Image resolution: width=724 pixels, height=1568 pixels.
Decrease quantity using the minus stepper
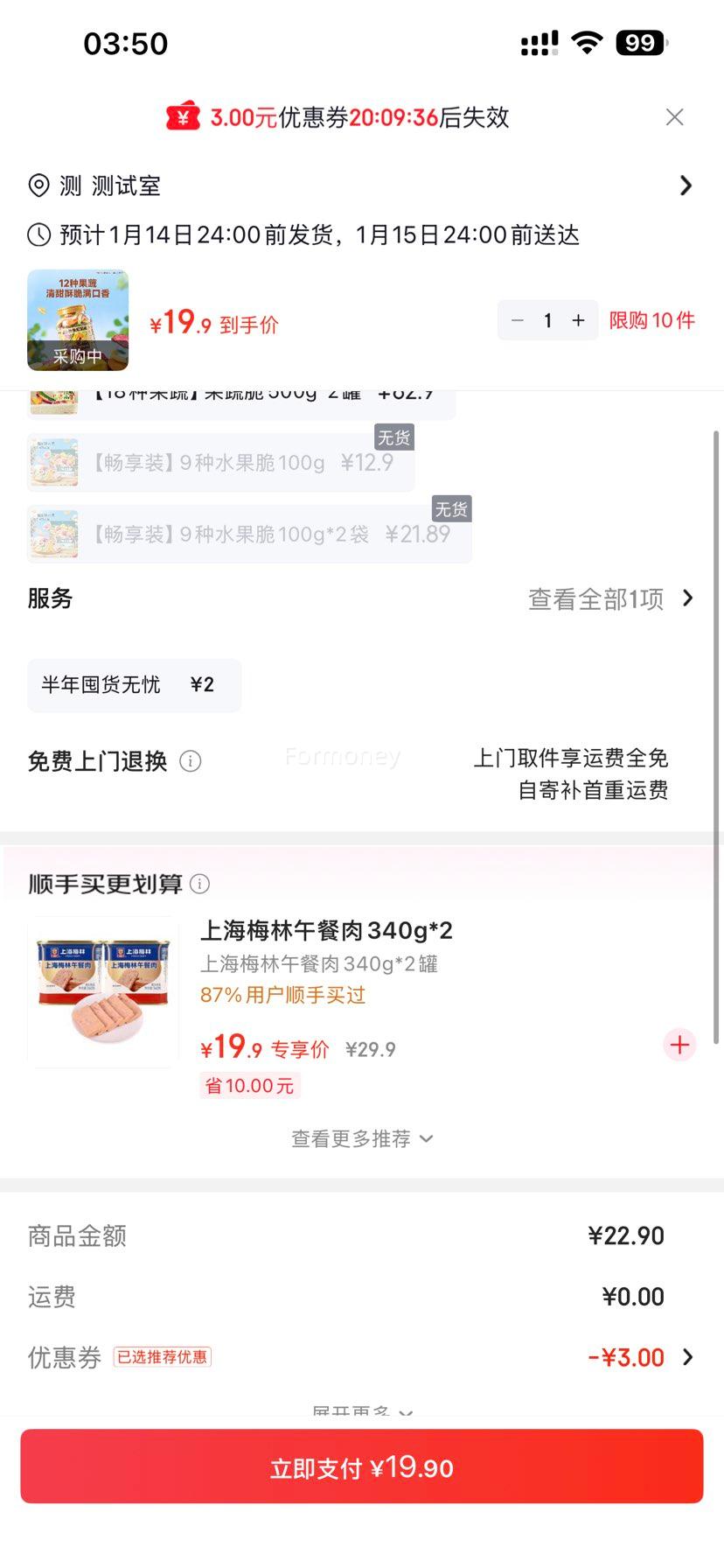518,320
